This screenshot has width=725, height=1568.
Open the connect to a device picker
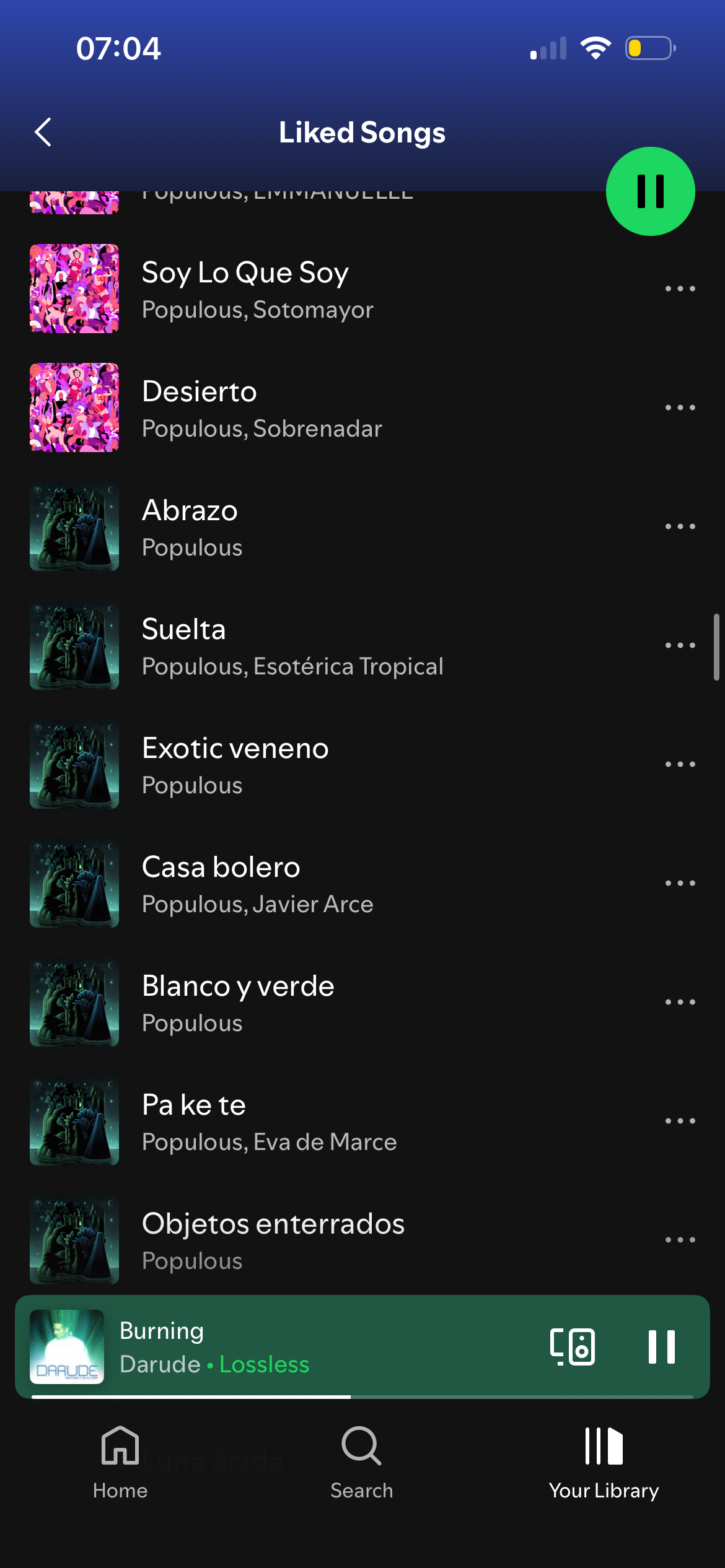point(572,1347)
